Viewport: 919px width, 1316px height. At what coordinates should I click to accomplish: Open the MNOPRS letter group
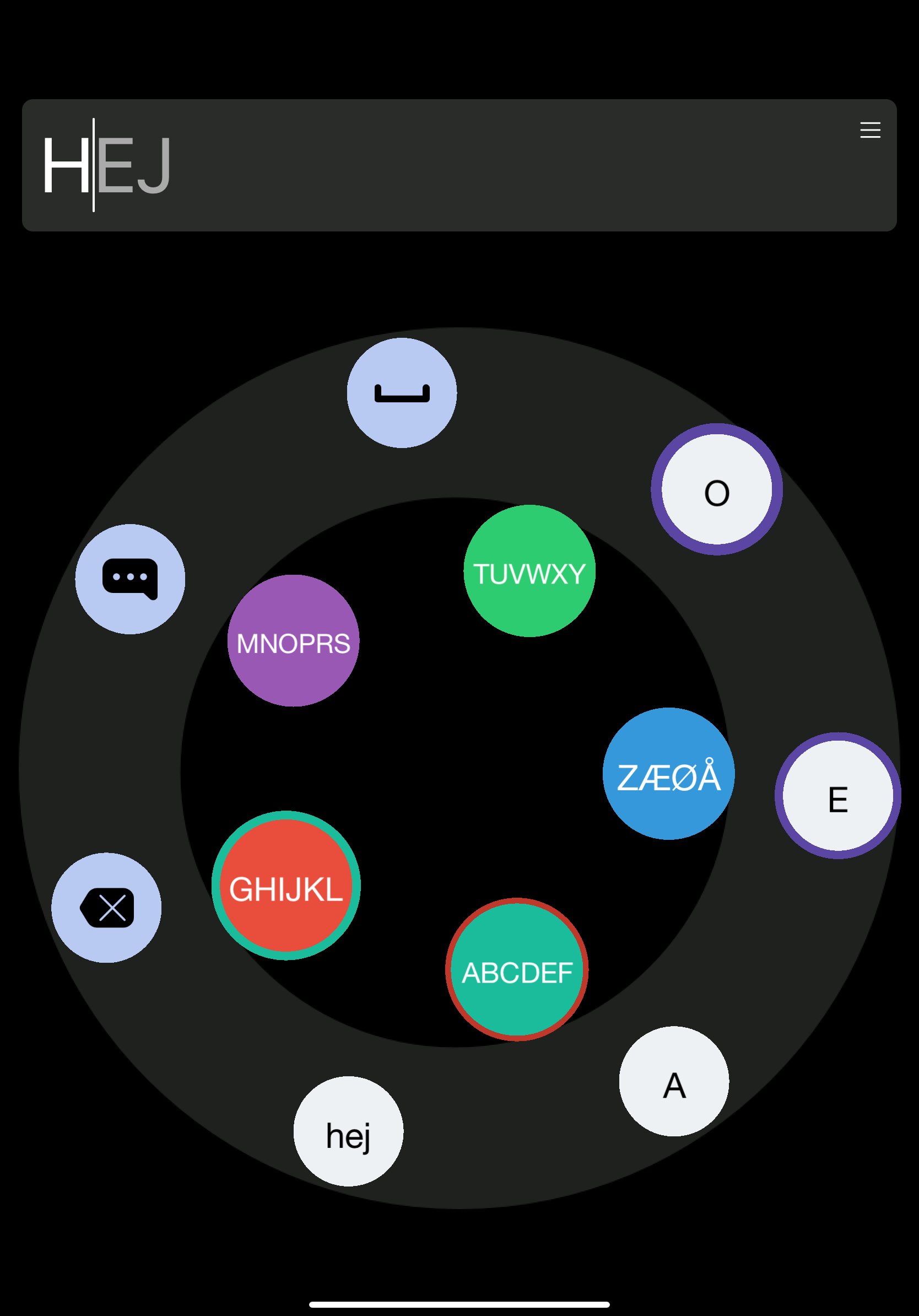pyautogui.click(x=293, y=641)
